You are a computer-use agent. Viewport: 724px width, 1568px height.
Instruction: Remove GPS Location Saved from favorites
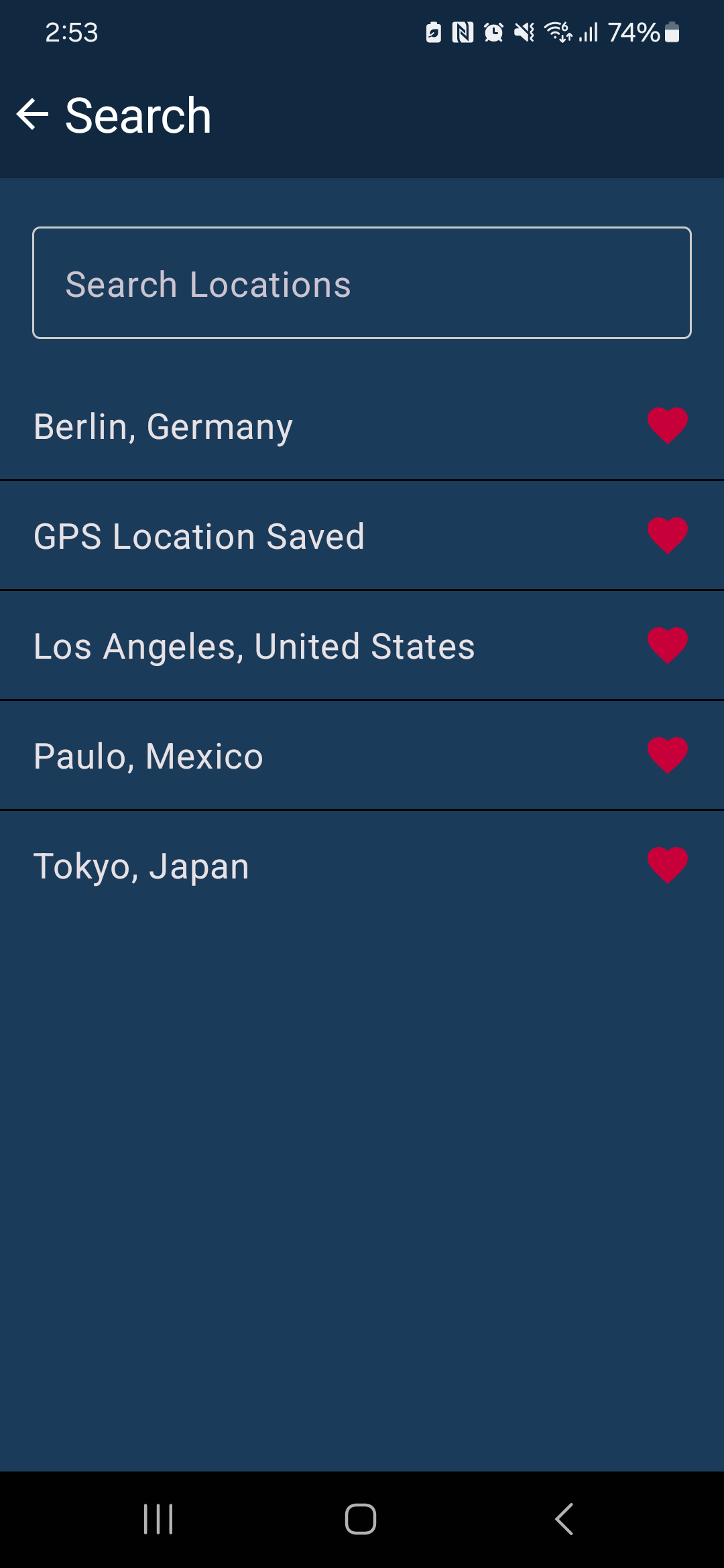(x=668, y=535)
